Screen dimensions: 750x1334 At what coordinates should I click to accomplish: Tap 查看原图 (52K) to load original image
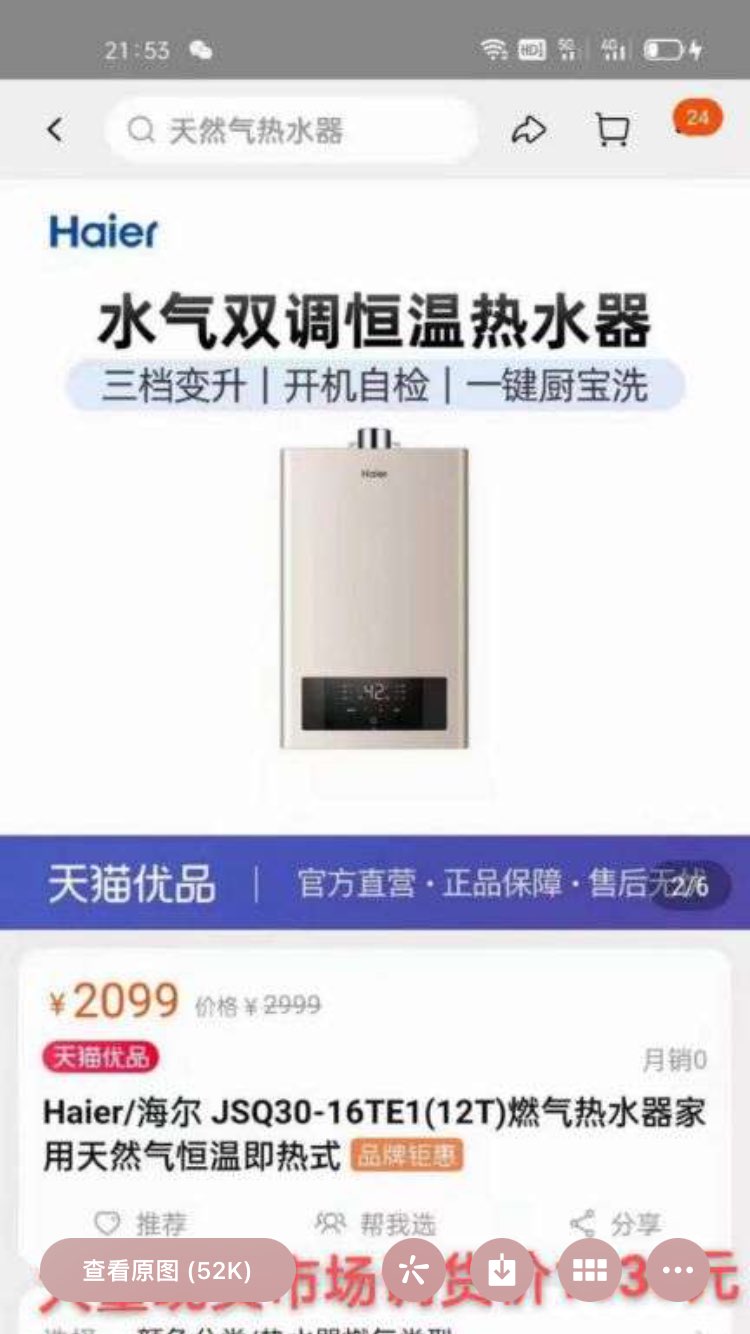click(167, 1270)
